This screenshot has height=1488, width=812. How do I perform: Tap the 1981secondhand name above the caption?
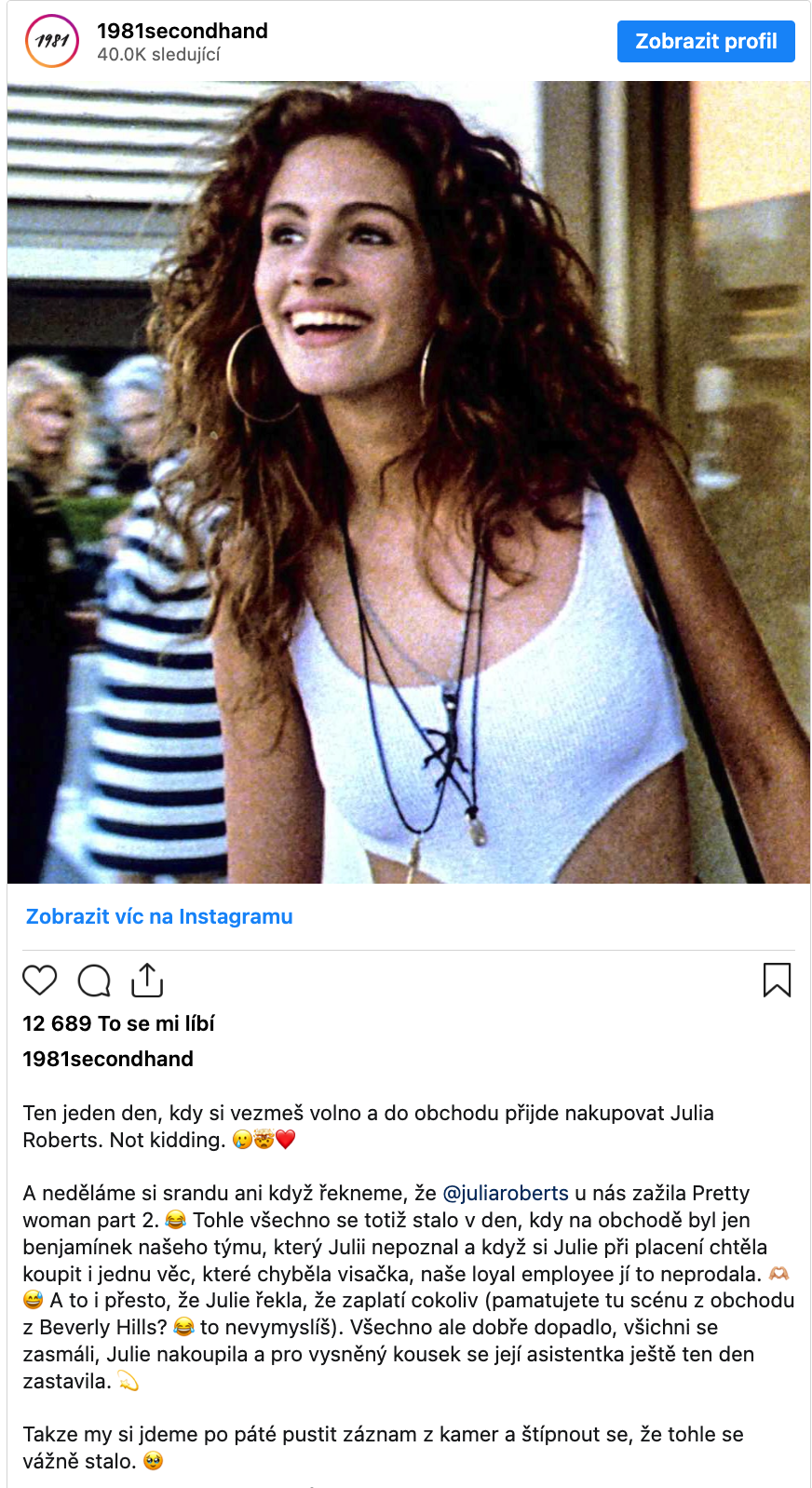(108, 1059)
